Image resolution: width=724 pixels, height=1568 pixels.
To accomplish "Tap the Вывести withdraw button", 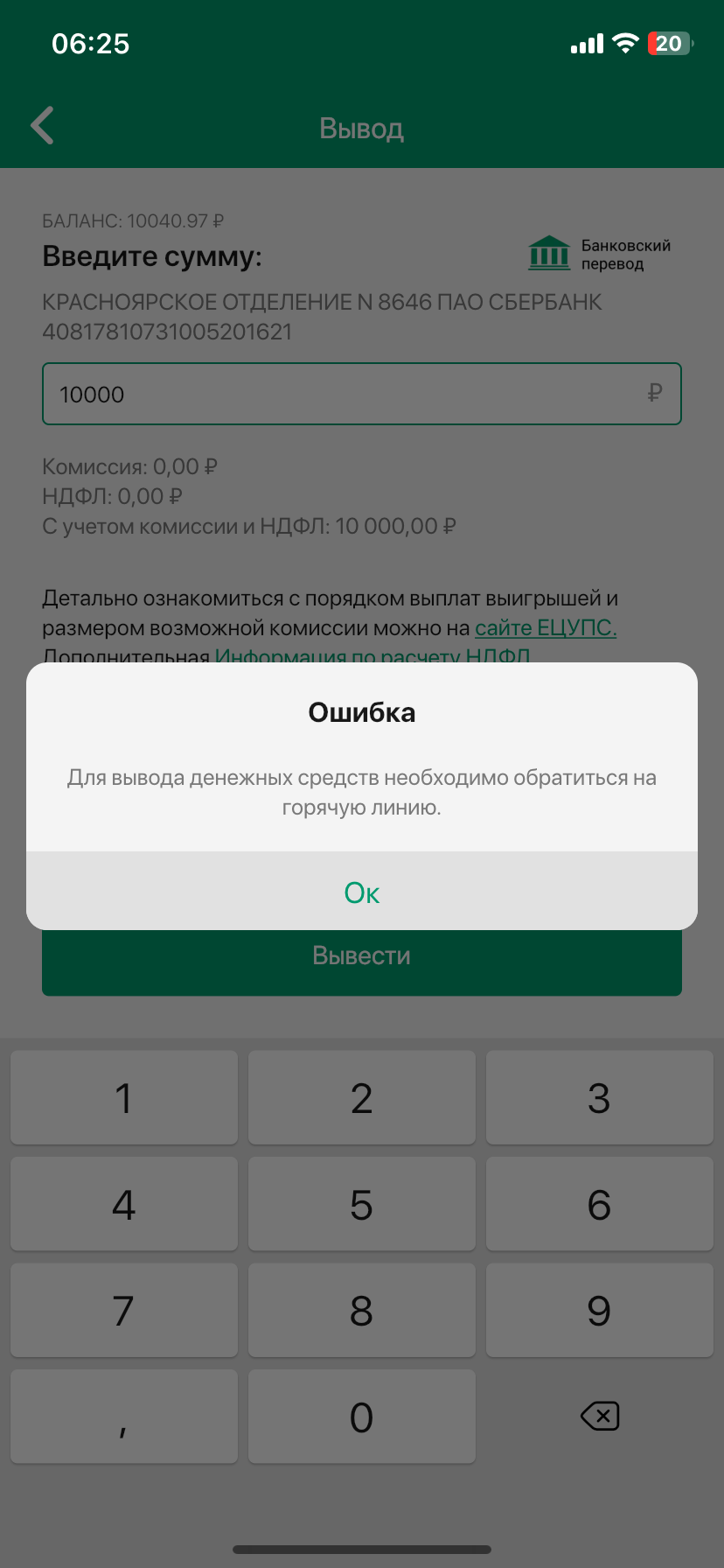I will click(x=362, y=964).
